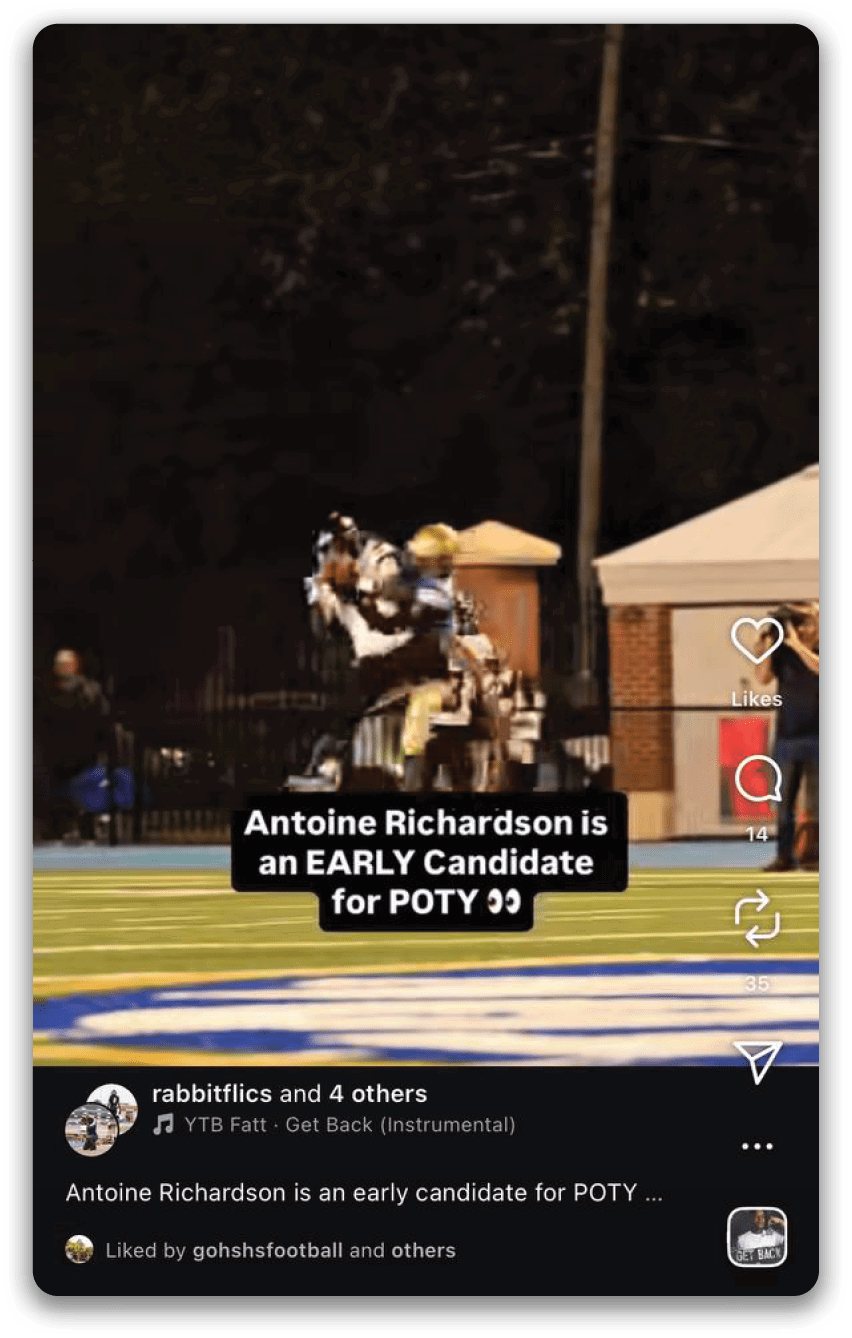Expand the Antoine Richardson caption text
852x1338 pixels.
(363, 1192)
